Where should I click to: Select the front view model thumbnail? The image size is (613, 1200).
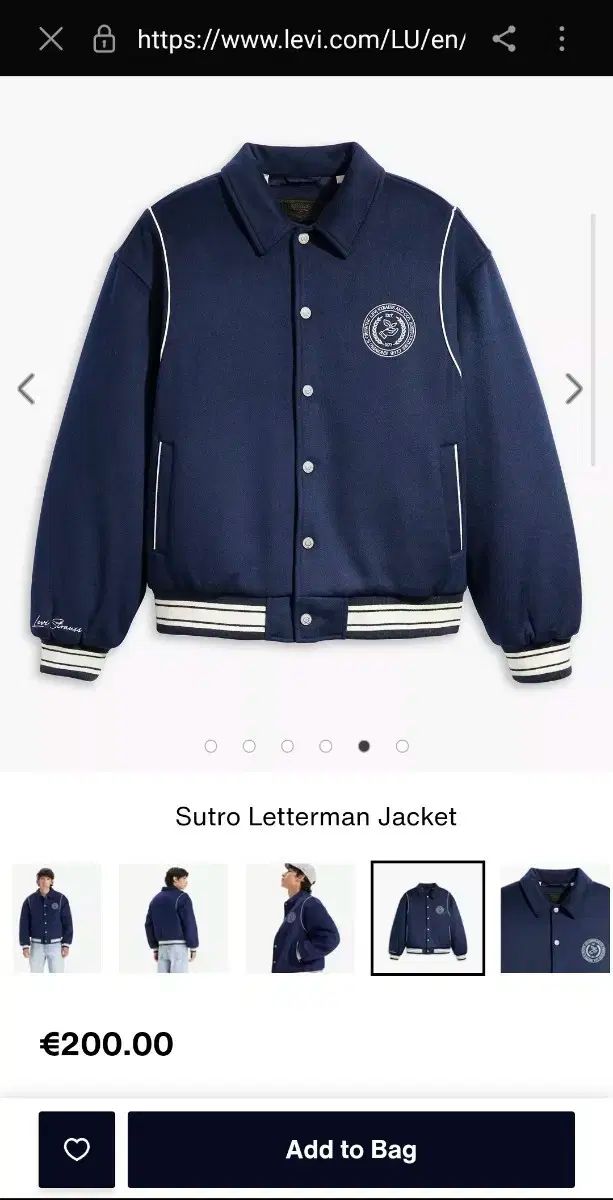pyautogui.click(x=57, y=918)
